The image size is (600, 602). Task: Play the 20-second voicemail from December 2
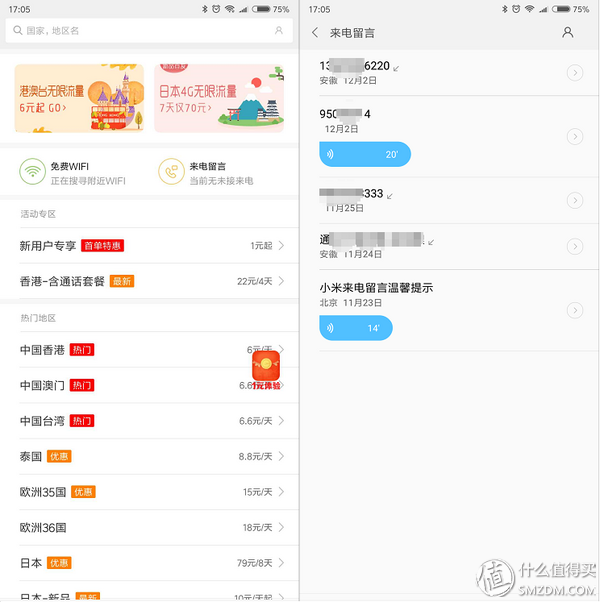[364, 155]
